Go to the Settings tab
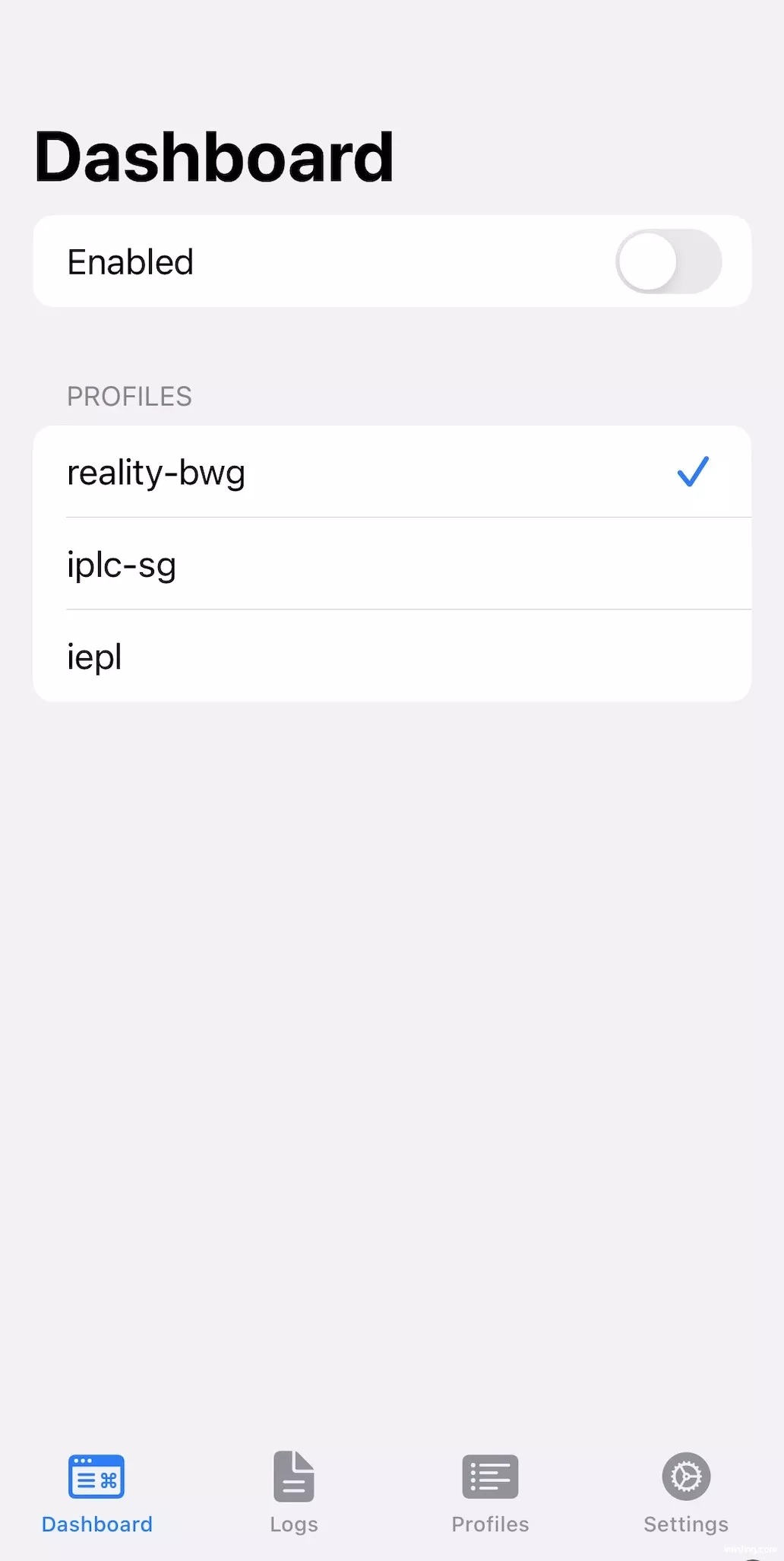This screenshot has width=784, height=1561. click(686, 1493)
